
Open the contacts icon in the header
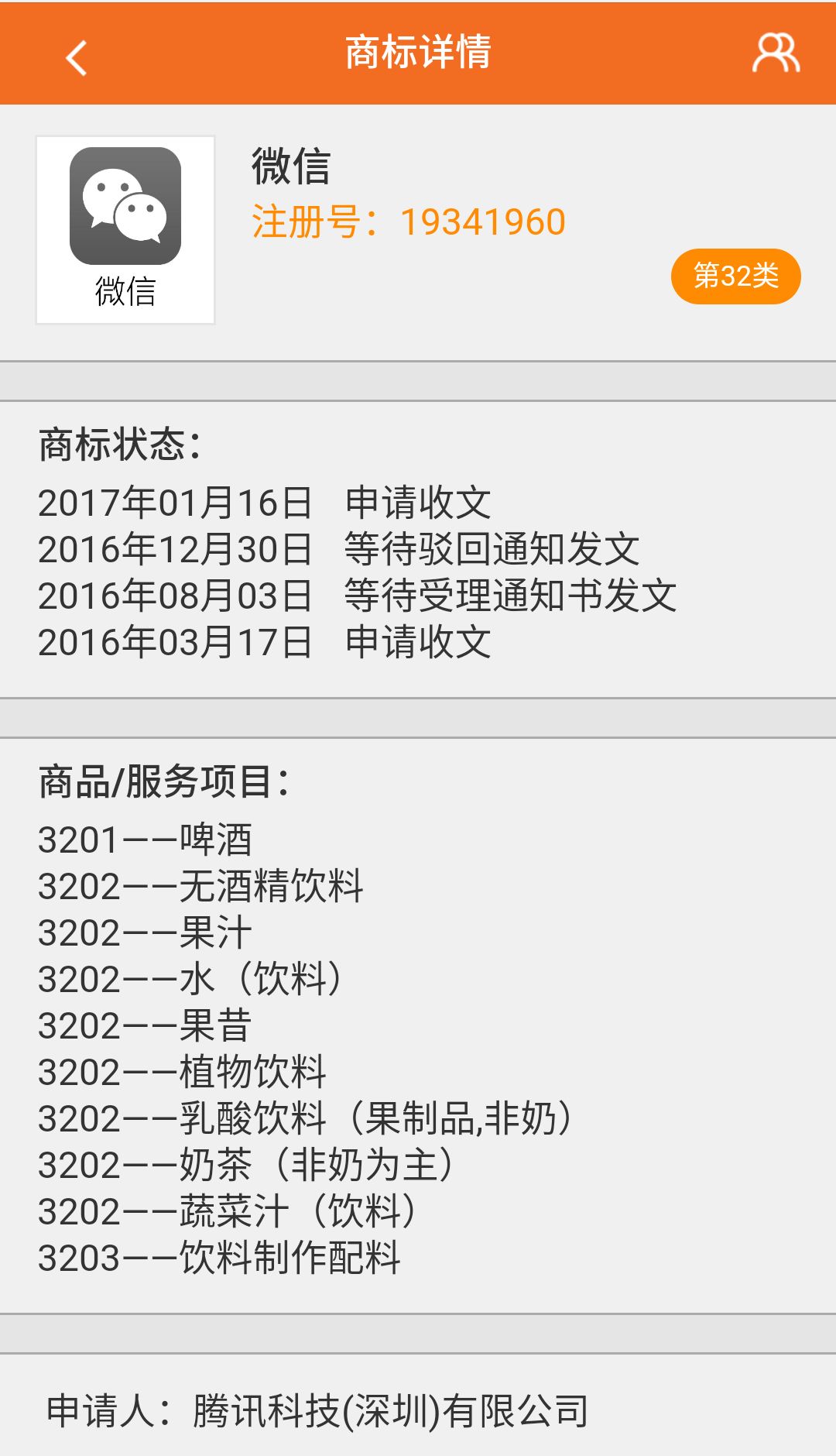(x=776, y=53)
